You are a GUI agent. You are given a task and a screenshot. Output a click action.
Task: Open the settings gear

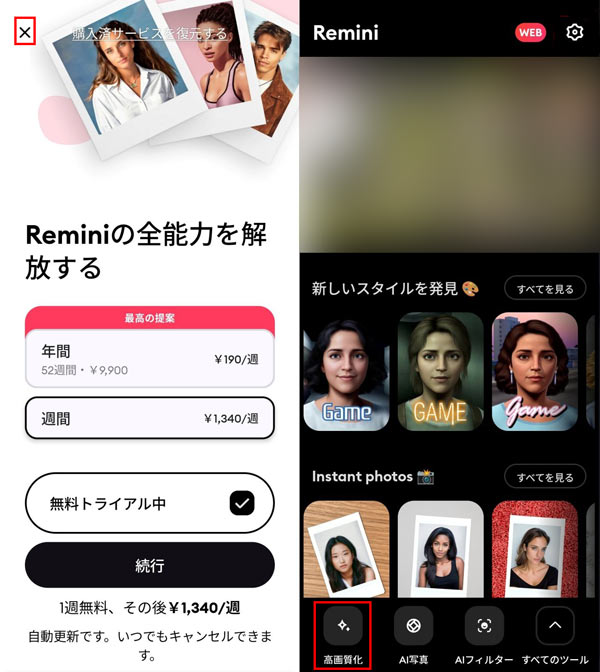[x=574, y=33]
